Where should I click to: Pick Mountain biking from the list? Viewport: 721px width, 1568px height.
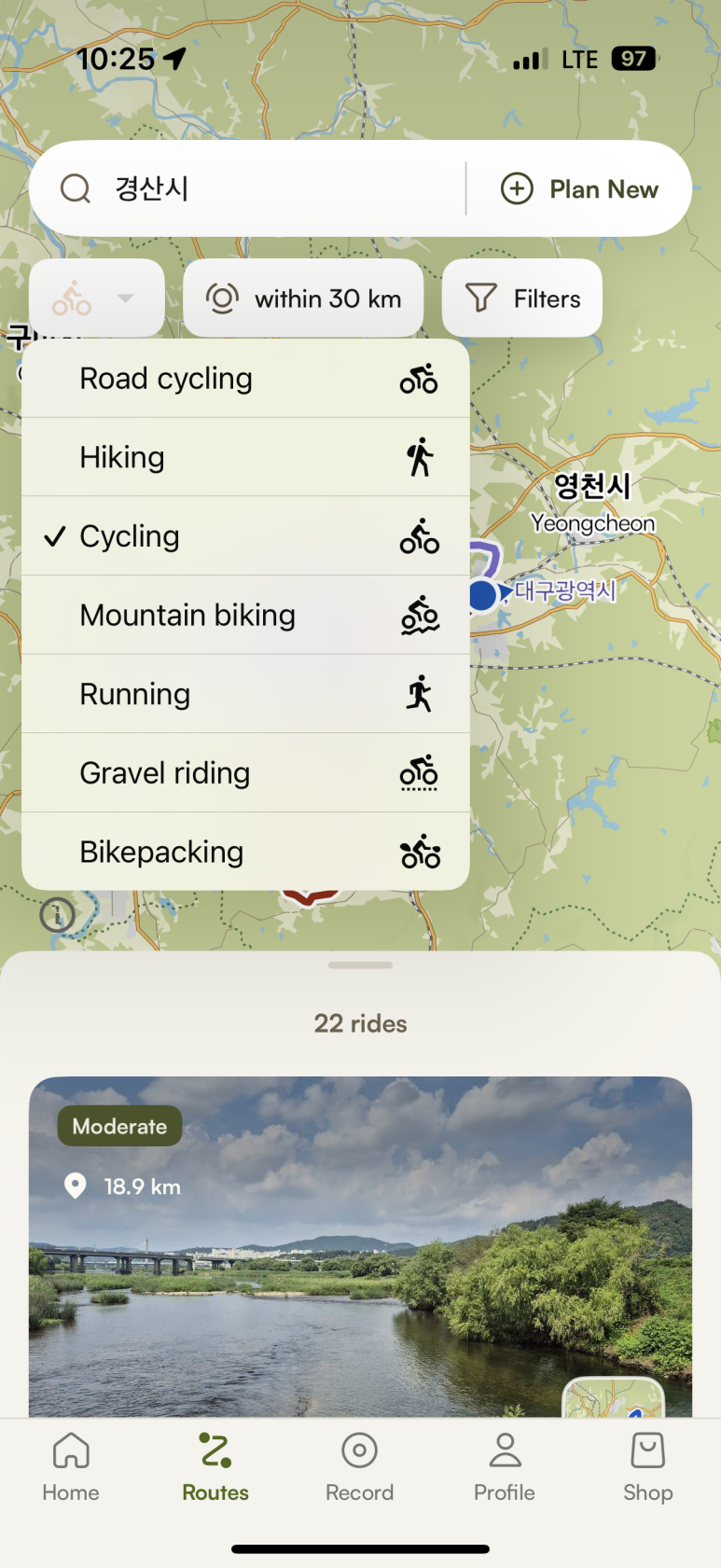click(x=244, y=616)
